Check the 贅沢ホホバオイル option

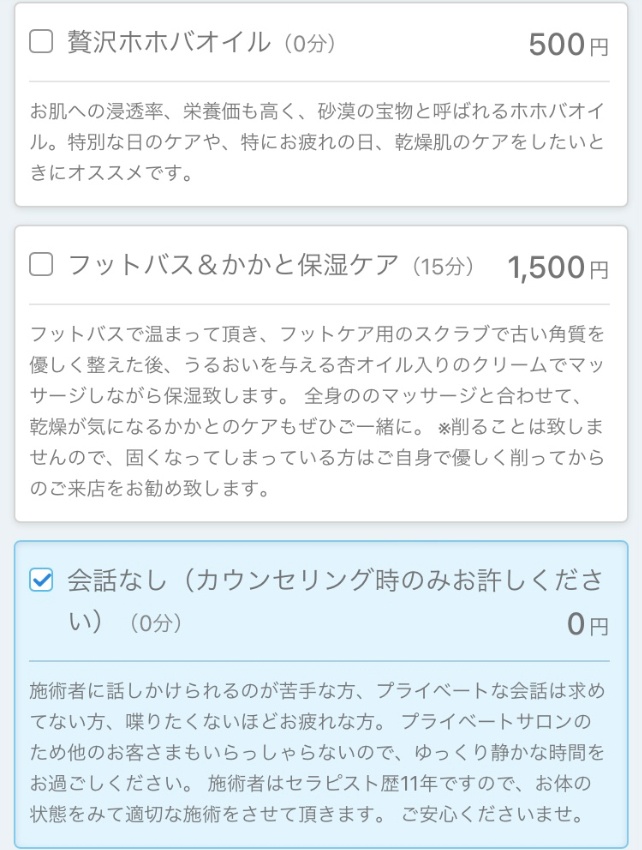click(41, 42)
